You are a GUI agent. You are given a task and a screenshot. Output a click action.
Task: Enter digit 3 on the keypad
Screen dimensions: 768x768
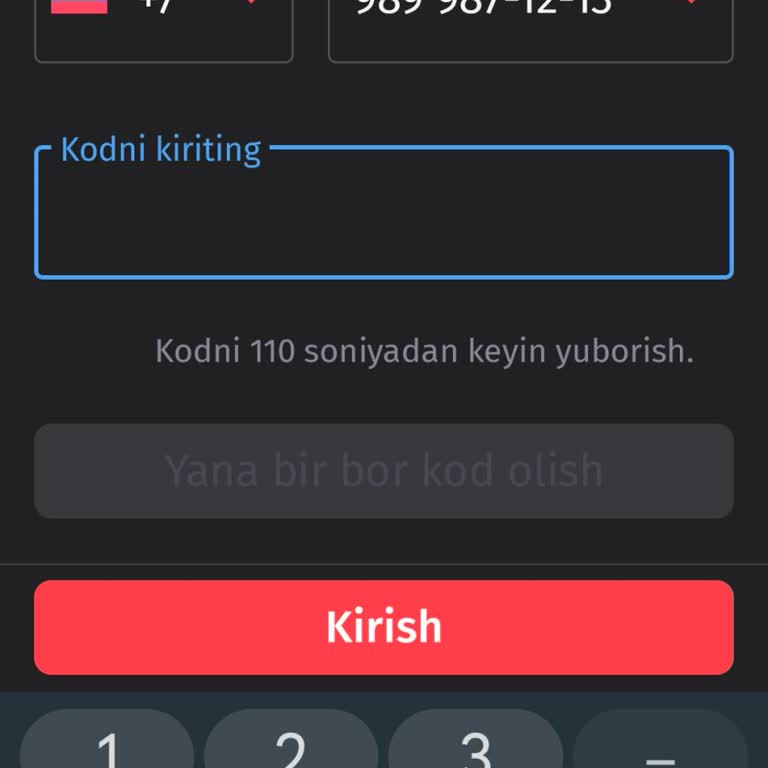coord(475,742)
